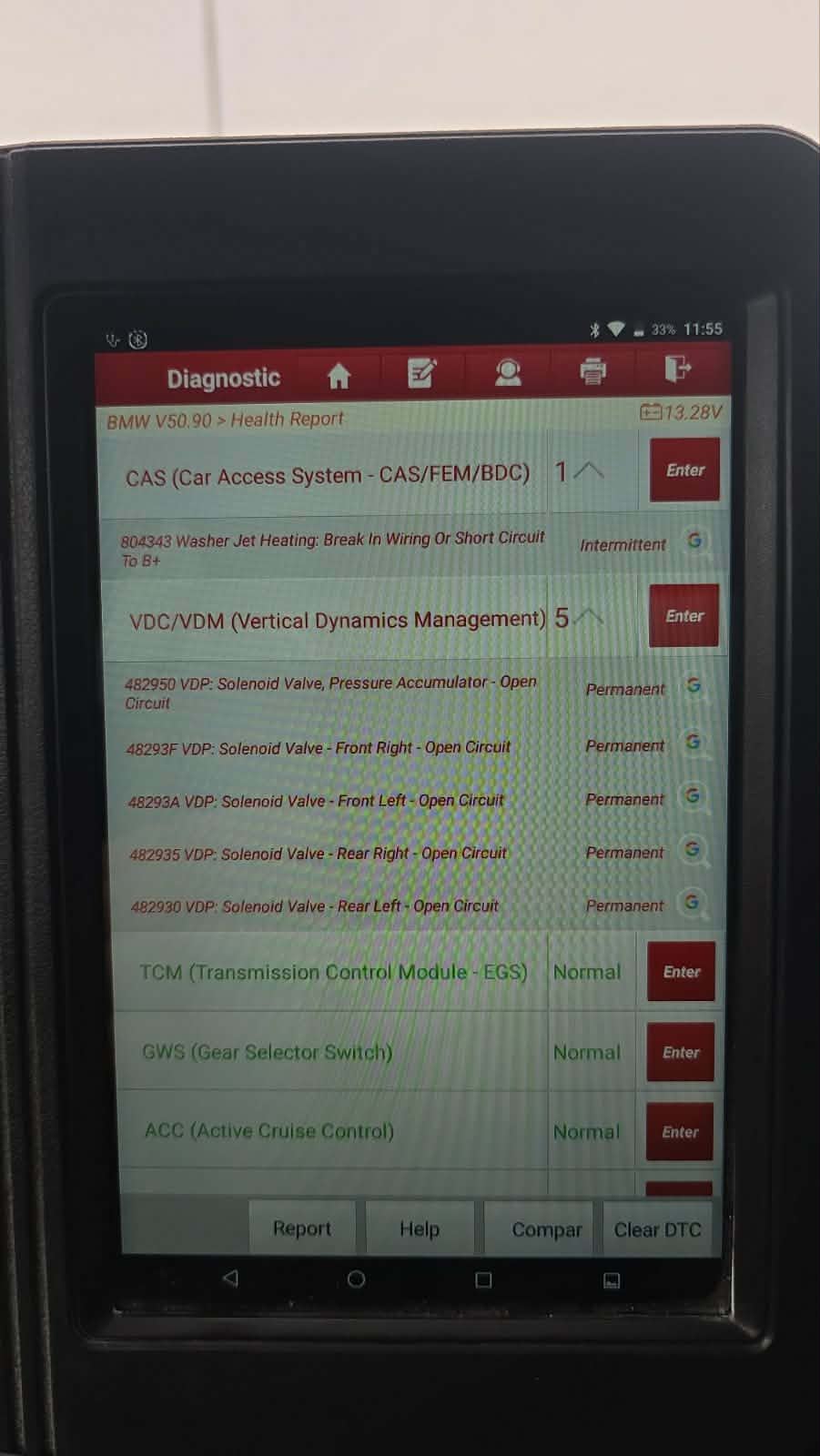Enter the GWS Gear Selector Switch module
This screenshot has height=1456, width=820.
tap(681, 1052)
